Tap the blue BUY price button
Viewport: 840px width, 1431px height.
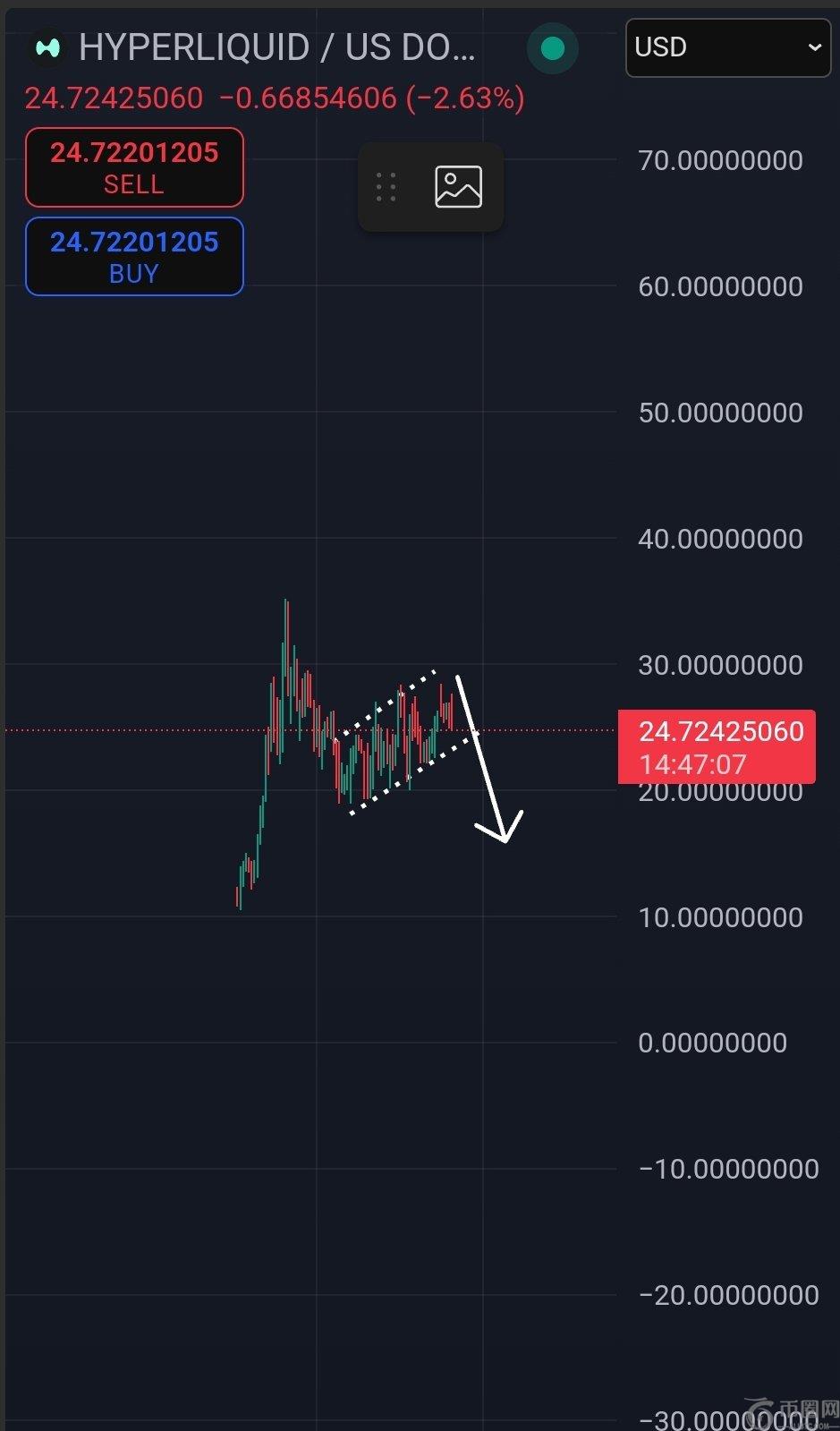[x=134, y=256]
